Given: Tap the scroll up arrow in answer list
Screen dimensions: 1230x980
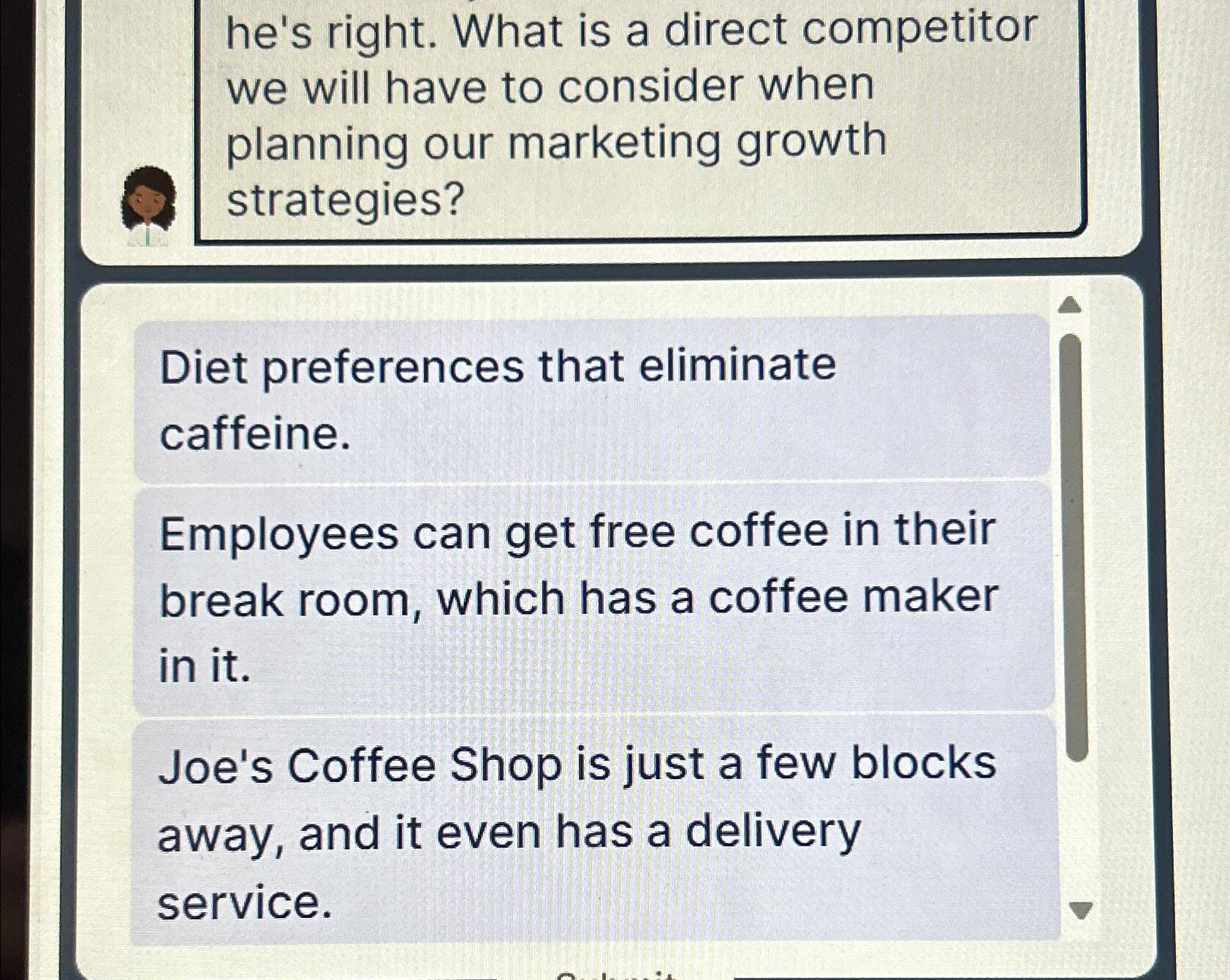Looking at the screenshot, I should (1070, 305).
